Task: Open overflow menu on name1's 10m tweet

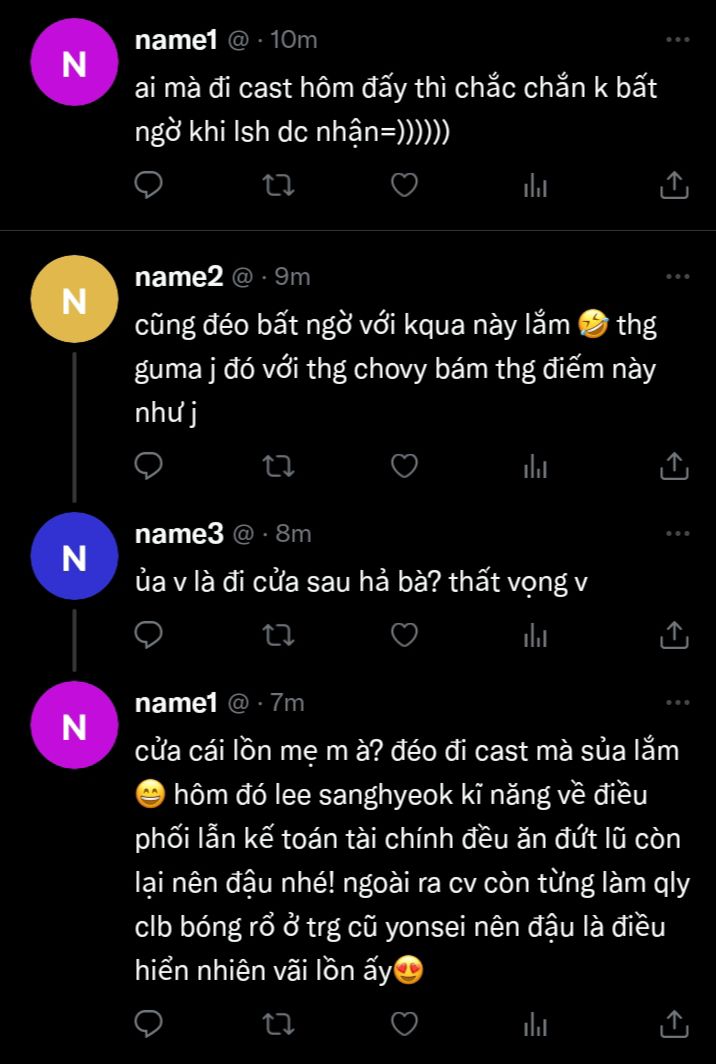Action: 677,41
